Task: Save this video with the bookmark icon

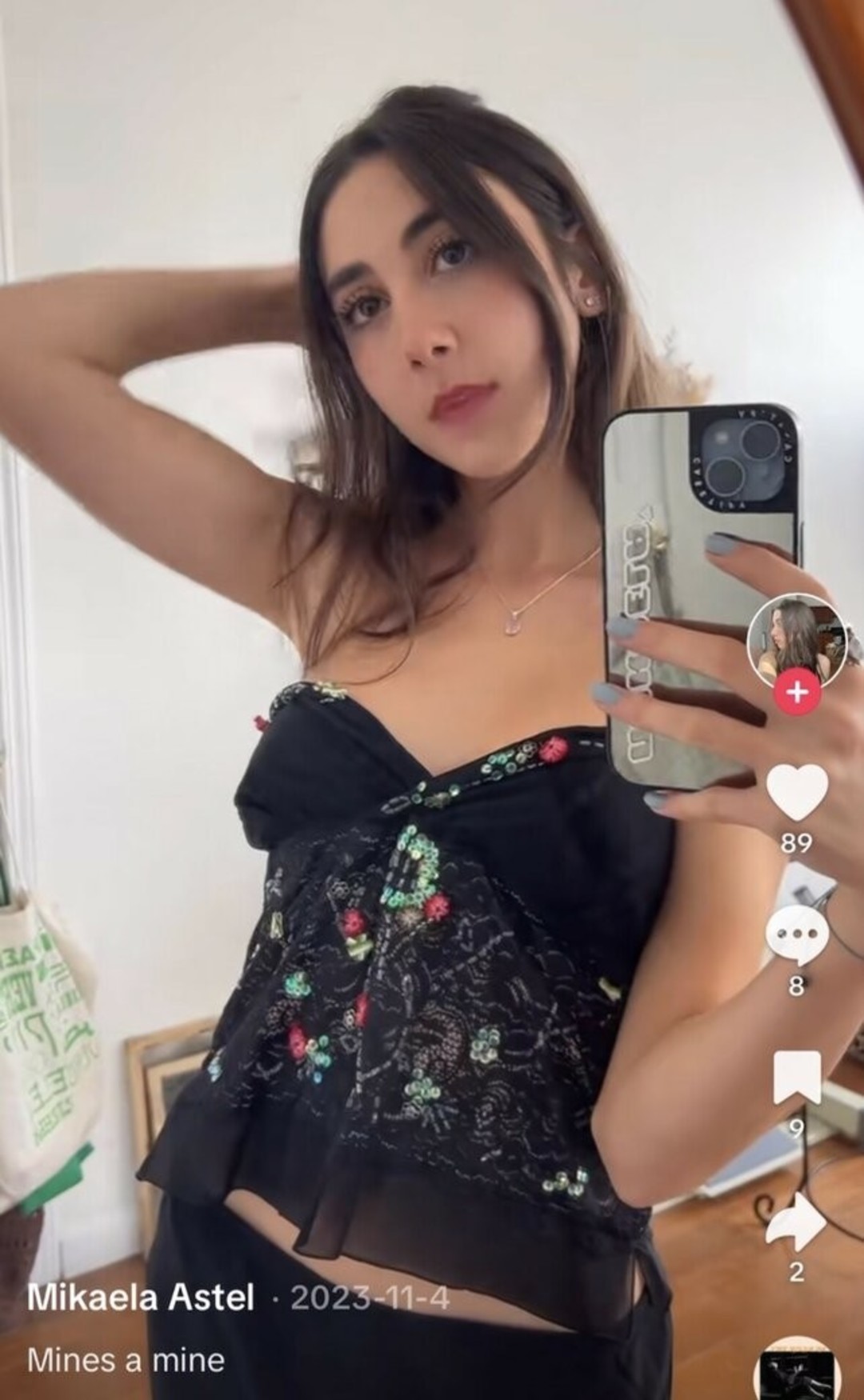Action: (797, 1077)
